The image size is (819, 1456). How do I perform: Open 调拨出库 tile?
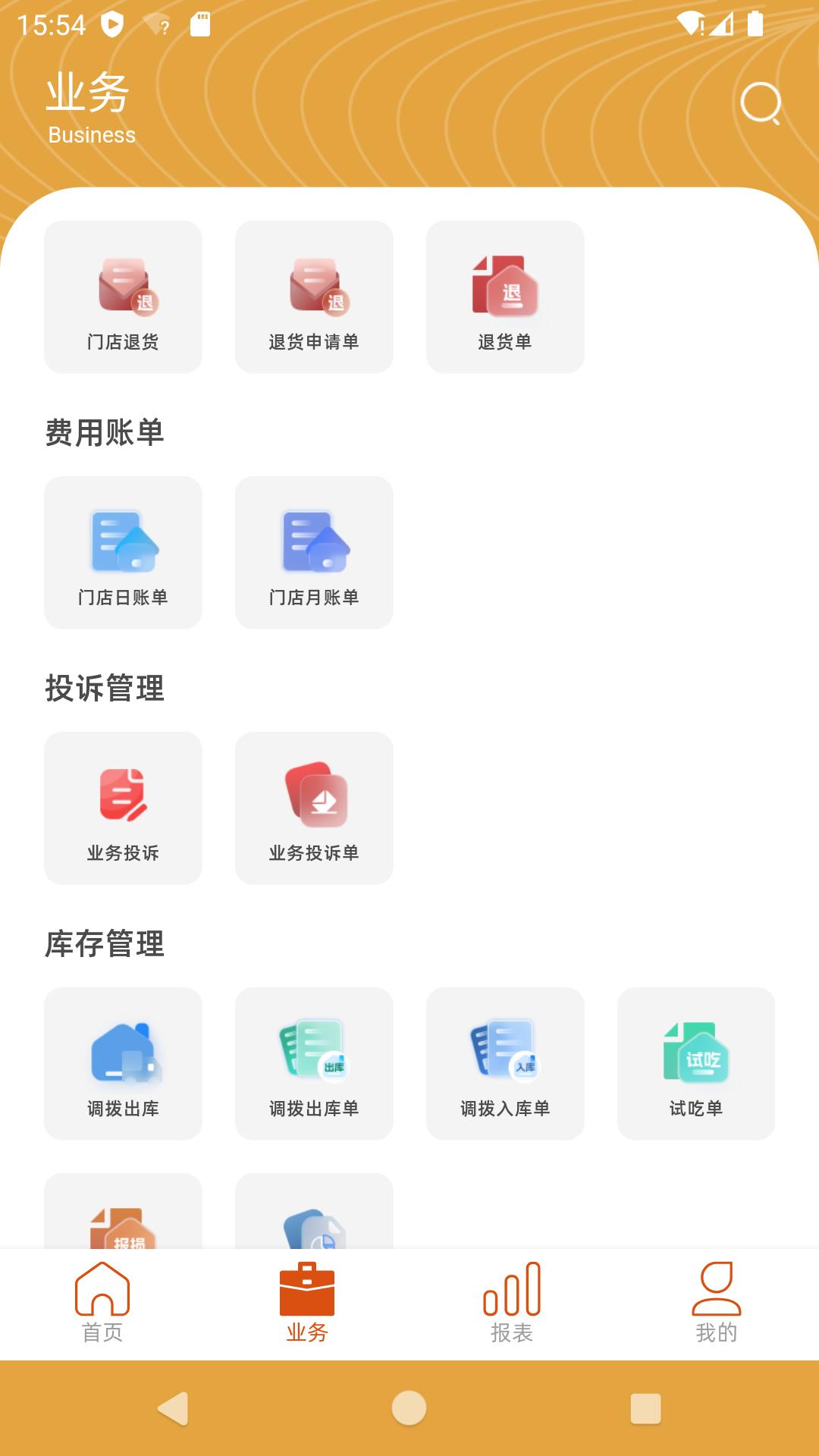(x=123, y=1064)
